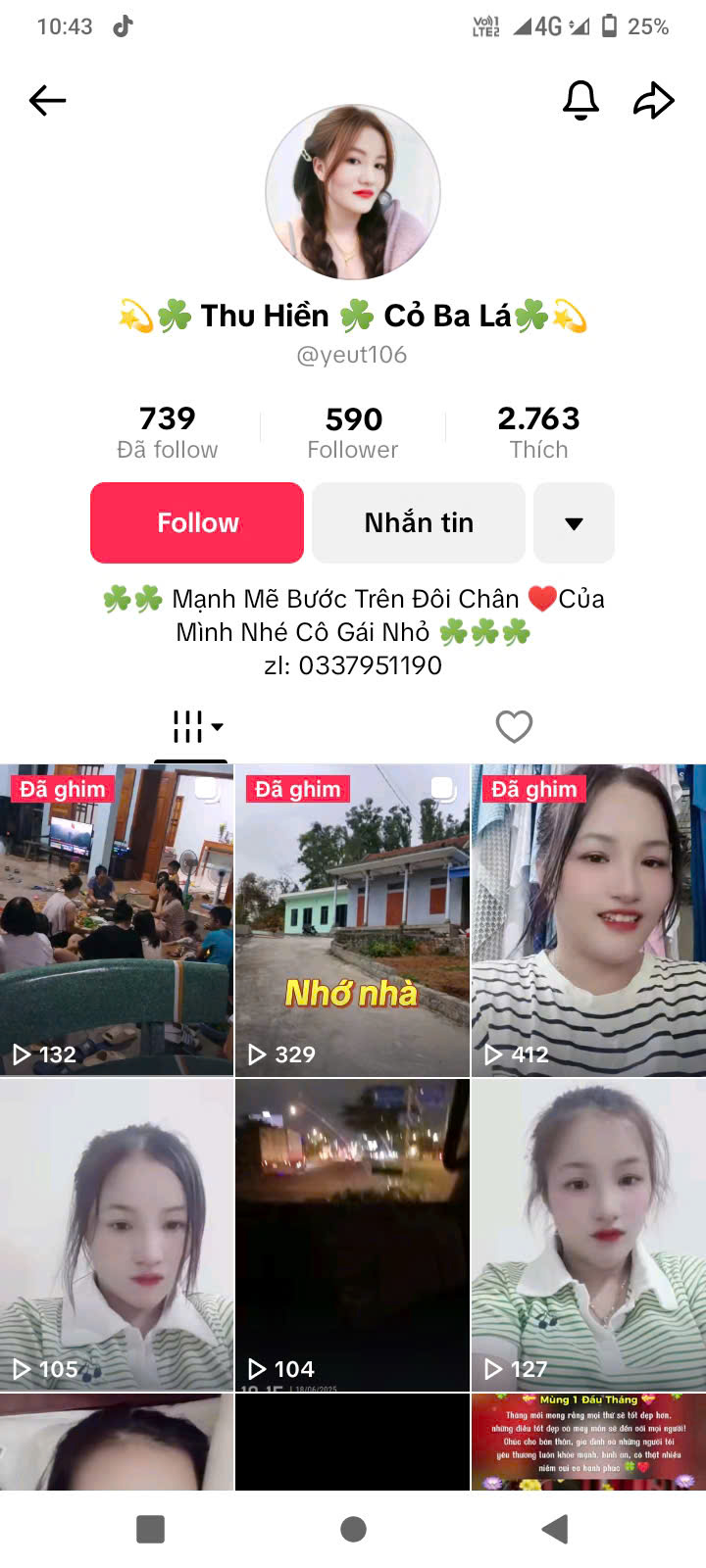Open the pinned video with 412 views
The image size is (706, 1568).
tap(588, 919)
